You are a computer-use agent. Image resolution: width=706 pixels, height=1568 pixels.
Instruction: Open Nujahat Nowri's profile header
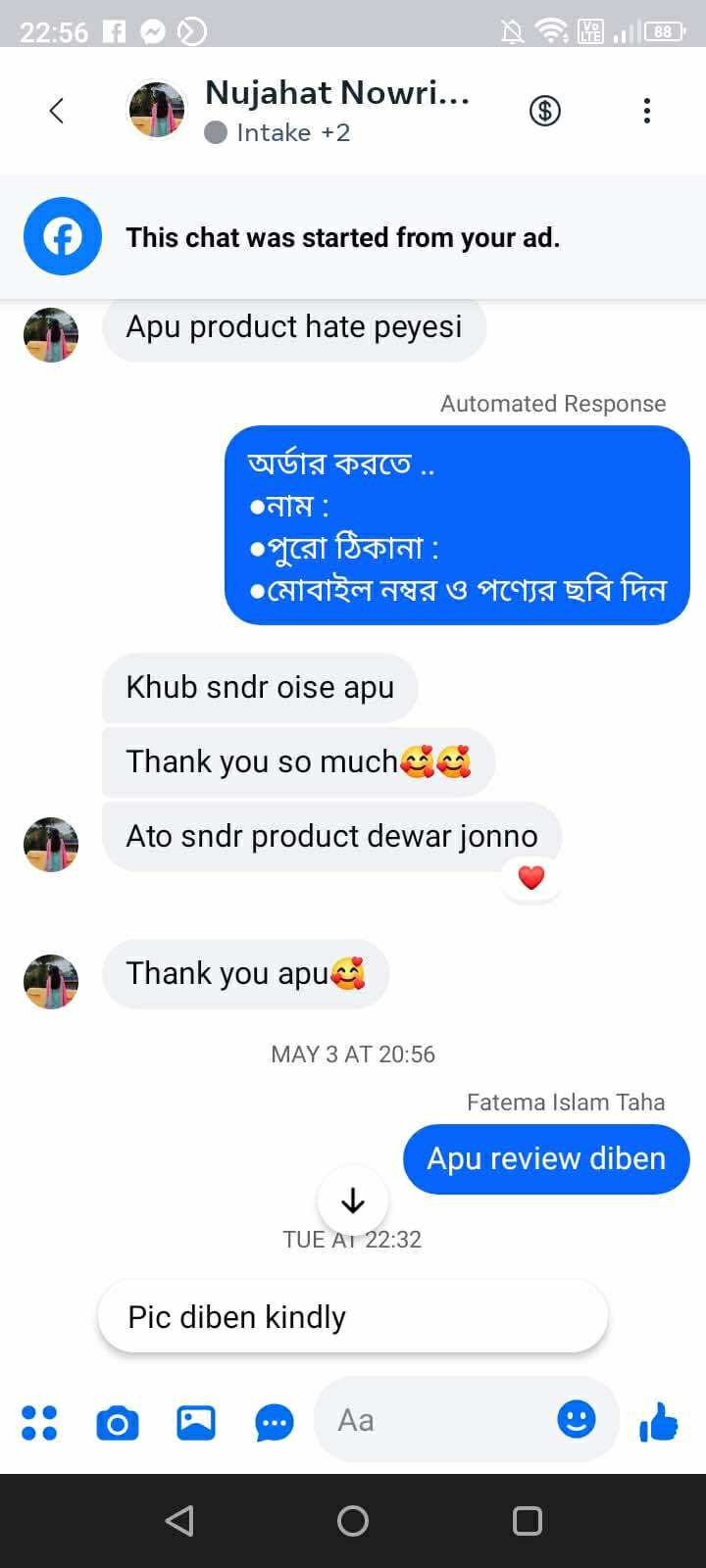click(x=335, y=110)
